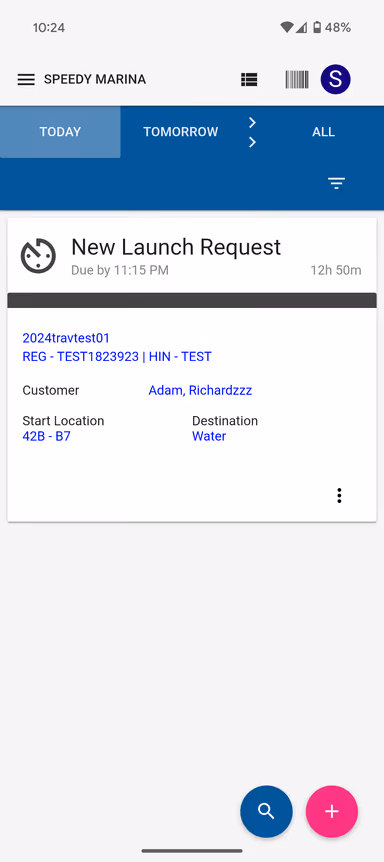The width and height of the screenshot is (384, 862).
Task: Switch to the All tab
Action: coord(324,132)
